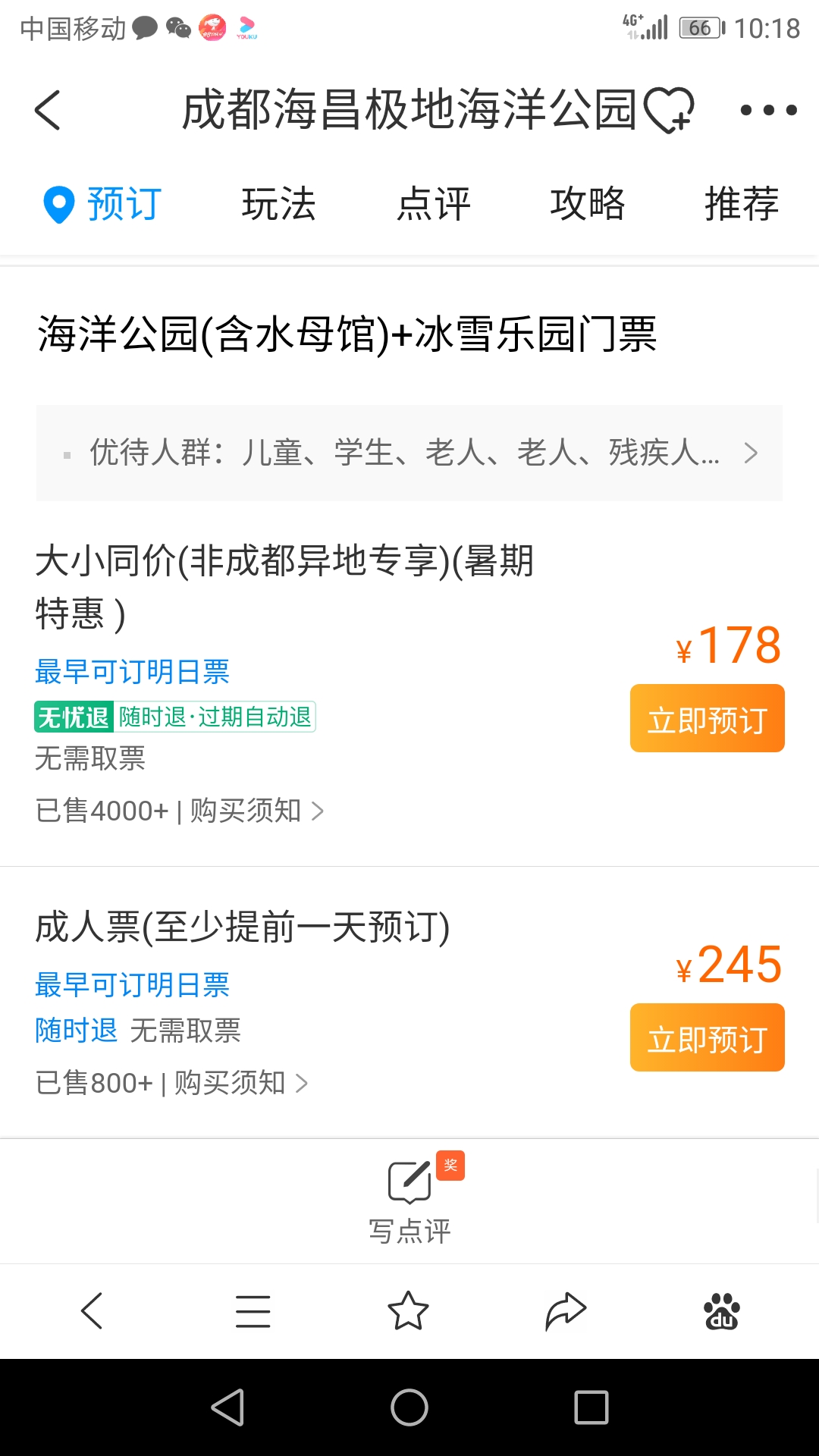Image resolution: width=819 pixels, height=1456 pixels.
Task: Open the three-dot overflow menu
Action: 768,110
